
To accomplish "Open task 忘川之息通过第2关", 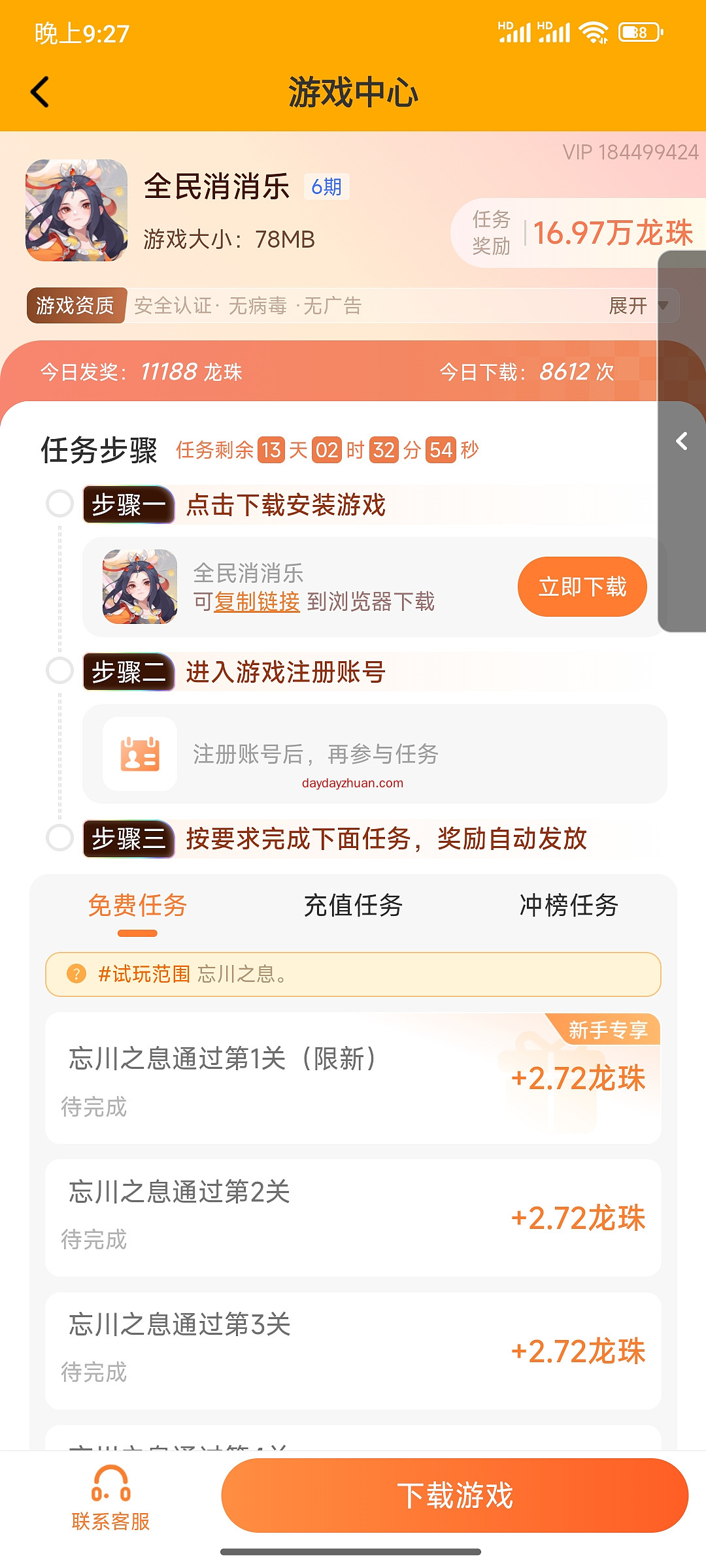I will 353,1217.
